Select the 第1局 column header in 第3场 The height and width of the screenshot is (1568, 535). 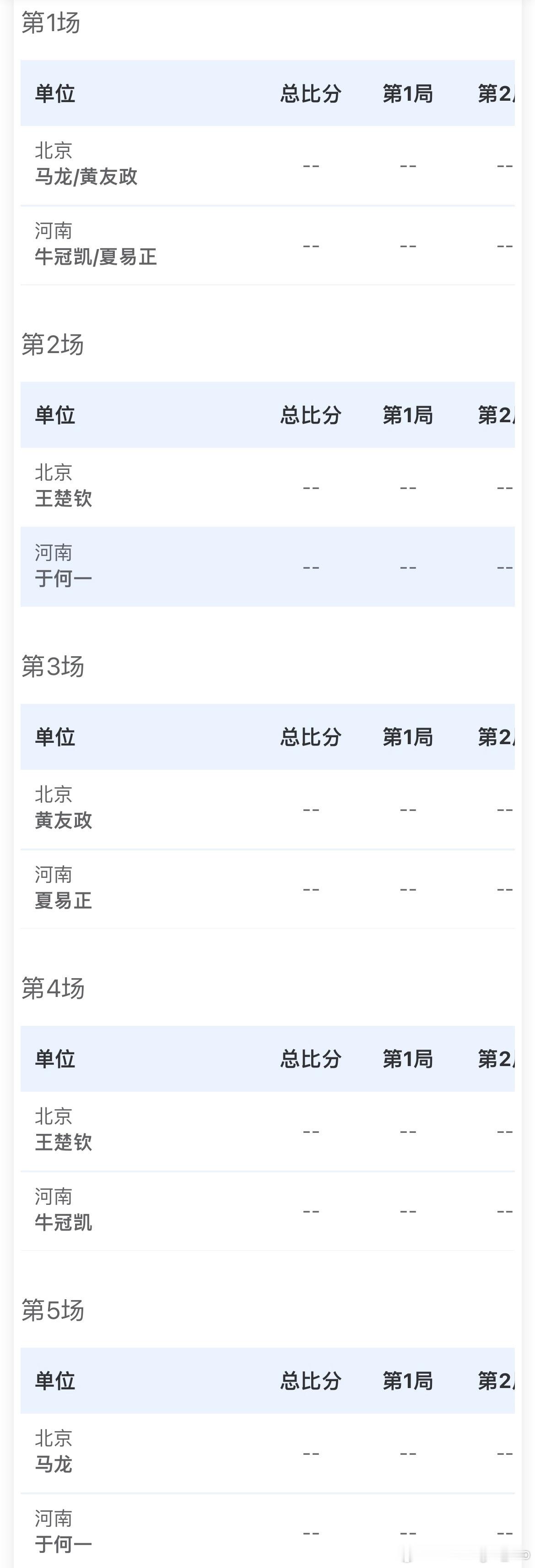(x=407, y=738)
